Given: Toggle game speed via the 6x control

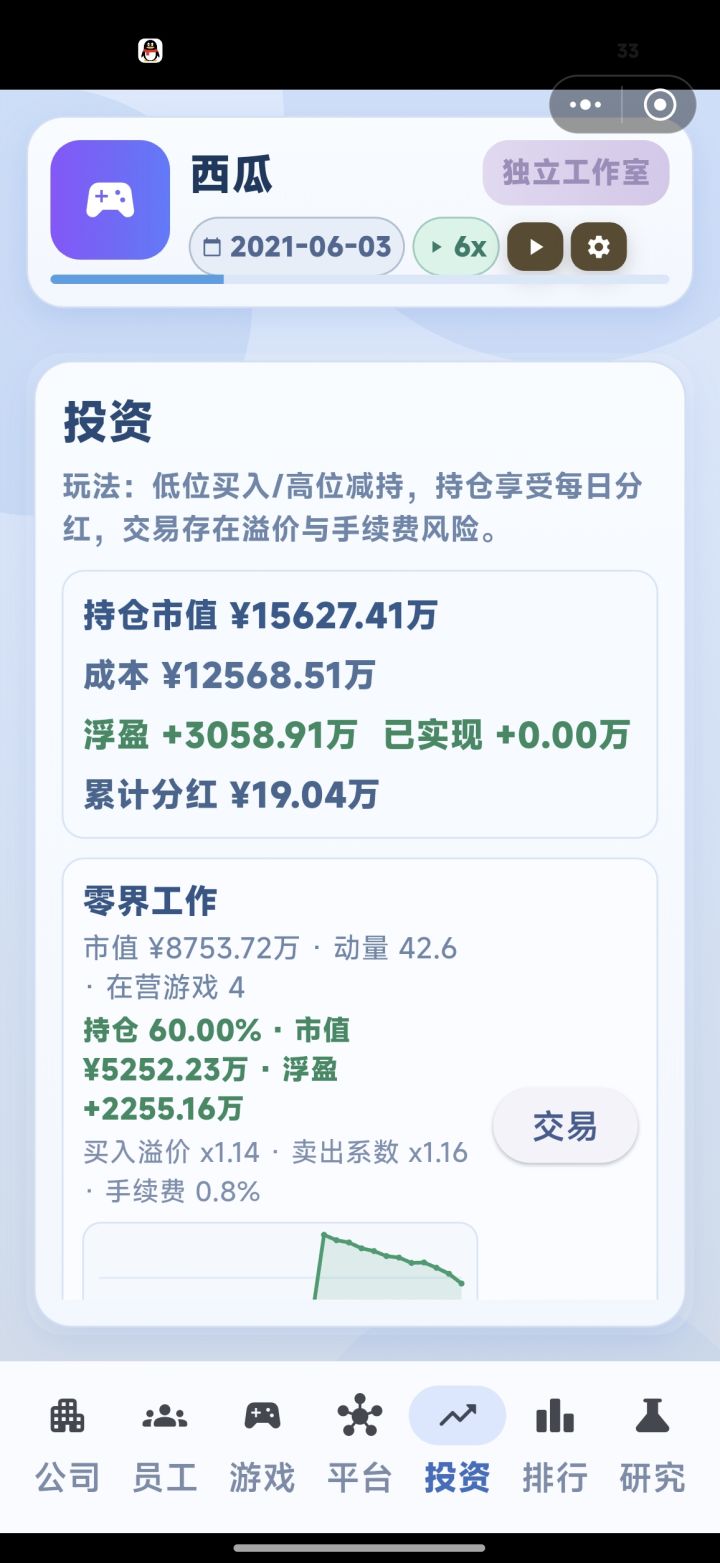Looking at the screenshot, I should pos(455,246).
